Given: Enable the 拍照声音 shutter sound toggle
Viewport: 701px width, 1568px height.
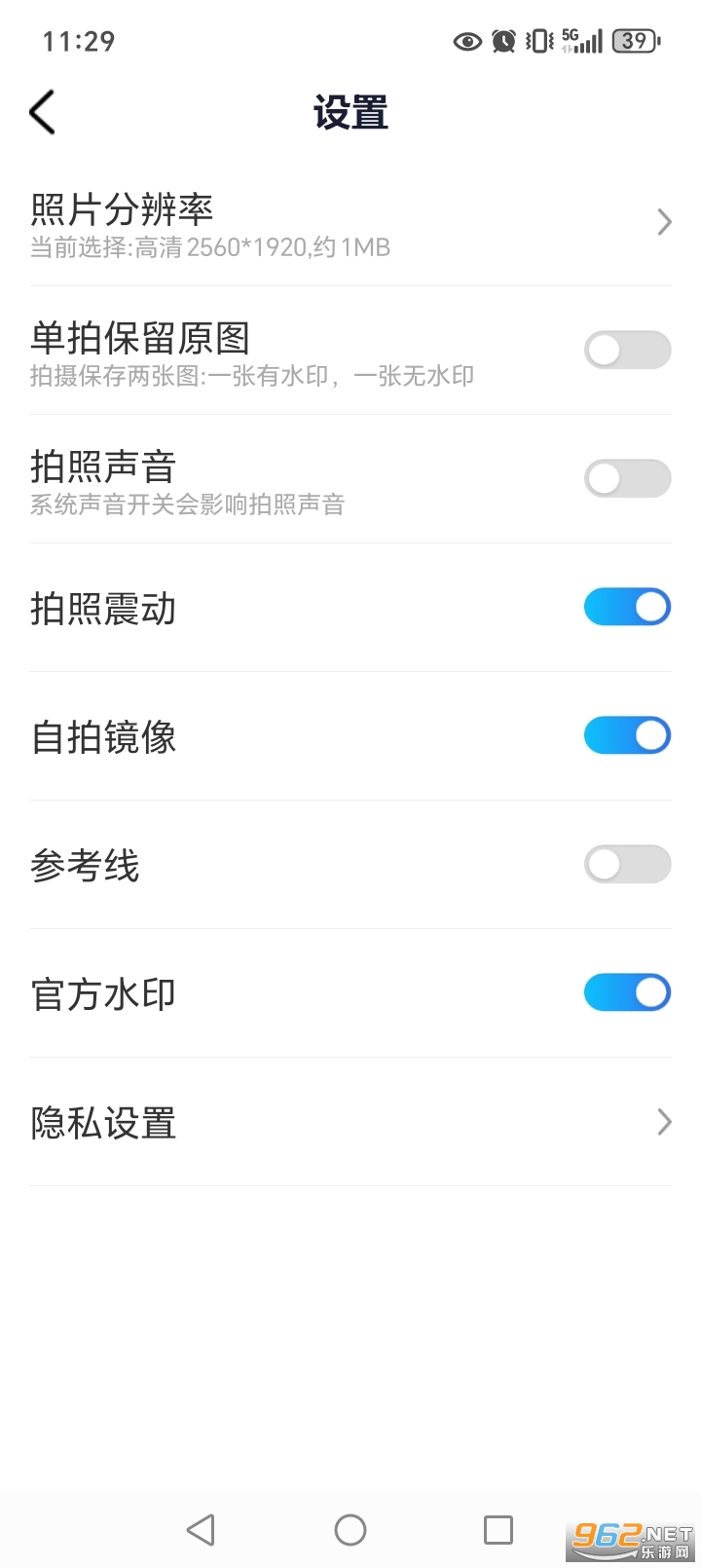Looking at the screenshot, I should (627, 478).
